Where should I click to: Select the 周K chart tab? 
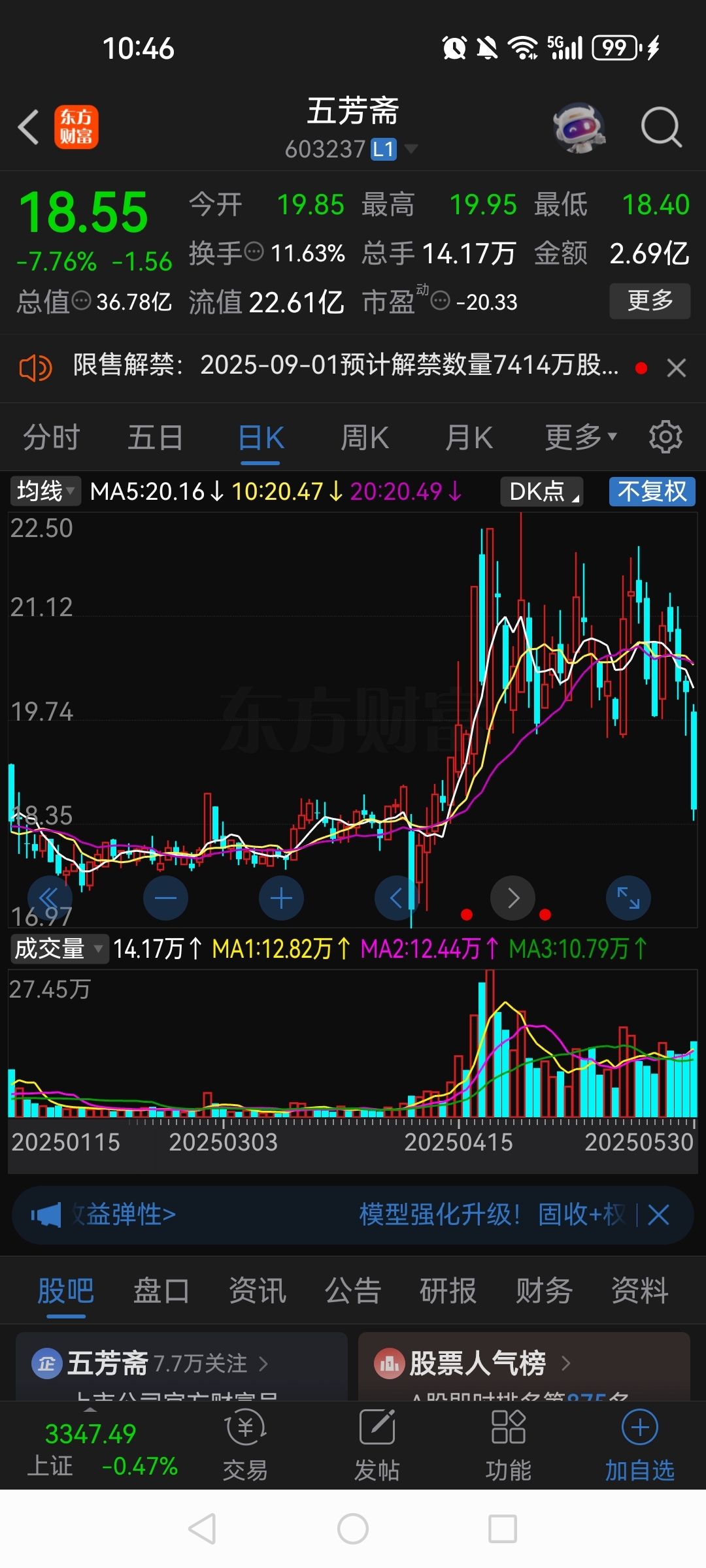364,437
